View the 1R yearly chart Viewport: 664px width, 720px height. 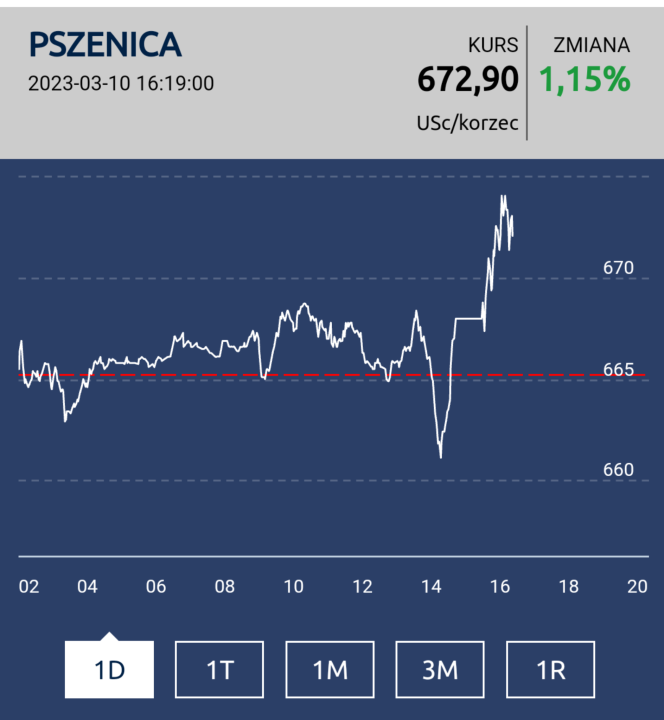(x=550, y=669)
